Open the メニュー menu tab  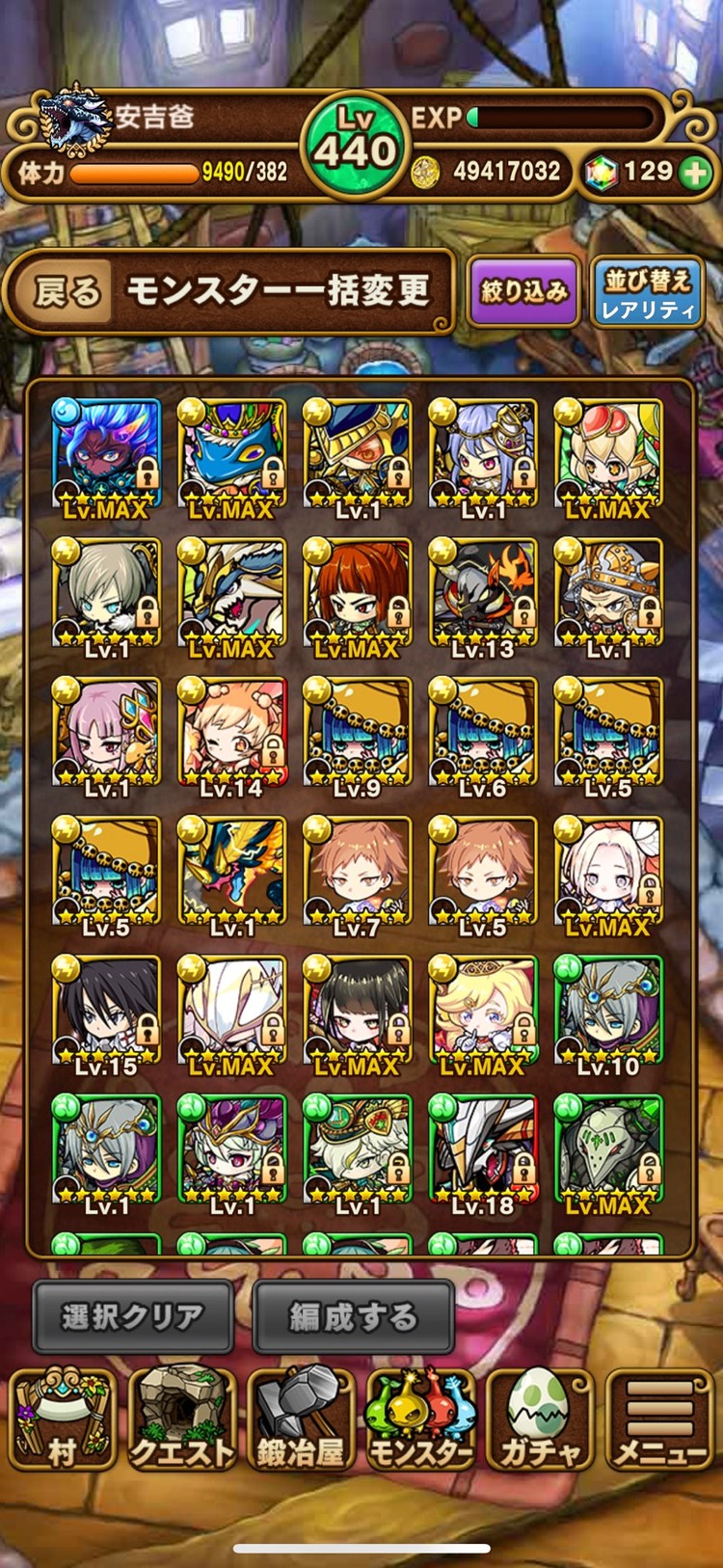[661, 1418]
